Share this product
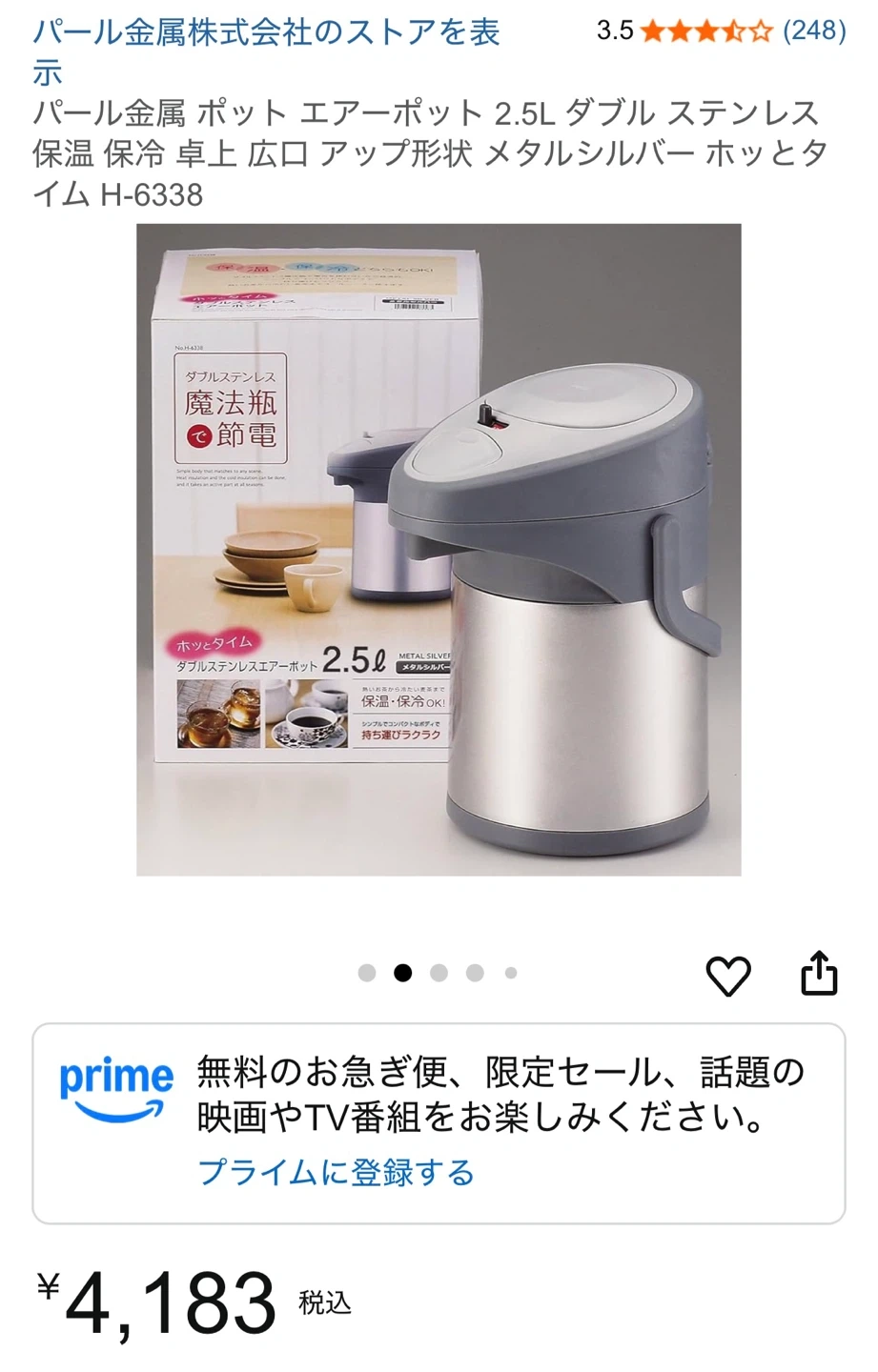Viewport: 878px width, 1372px height. point(819,974)
